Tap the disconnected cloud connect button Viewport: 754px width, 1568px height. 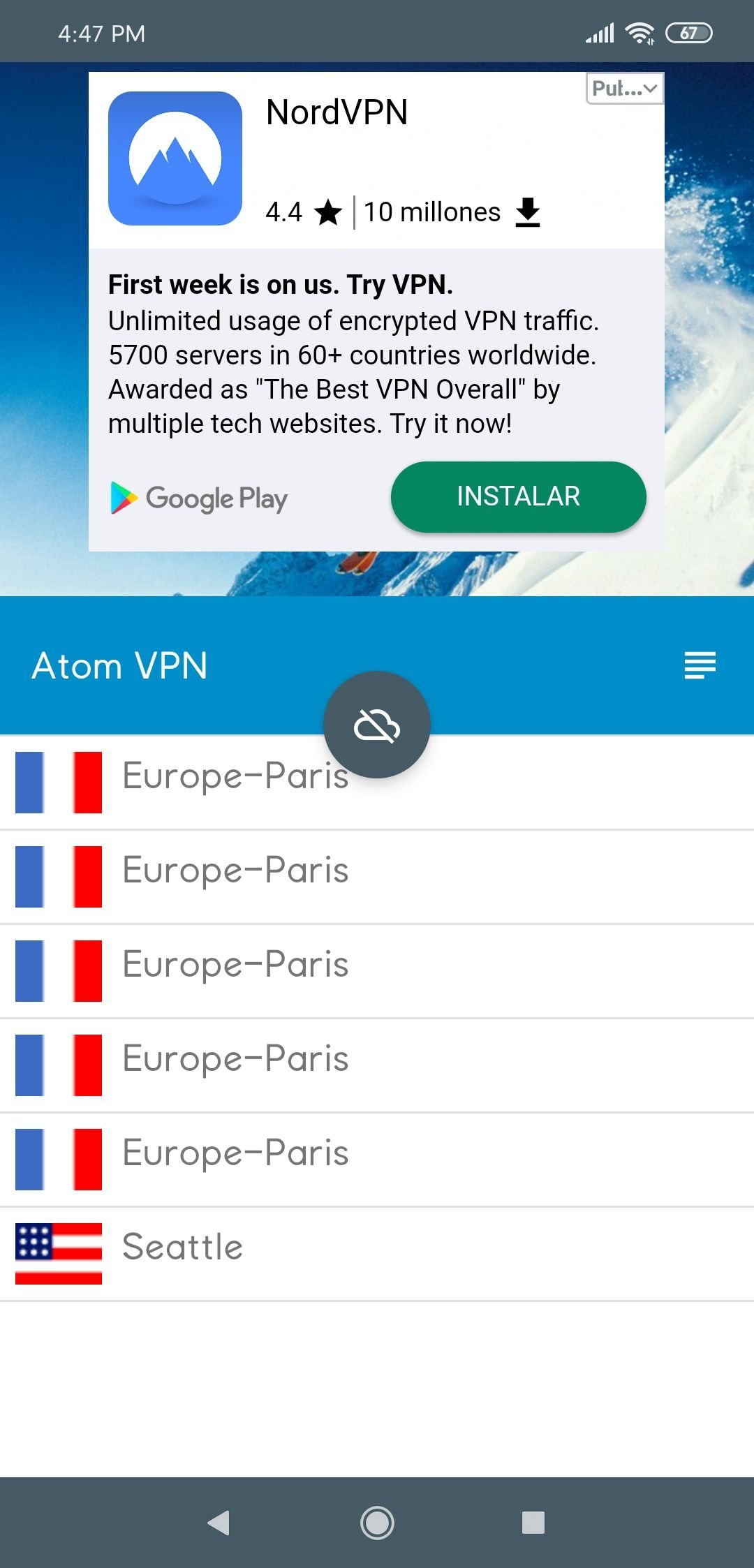click(377, 725)
